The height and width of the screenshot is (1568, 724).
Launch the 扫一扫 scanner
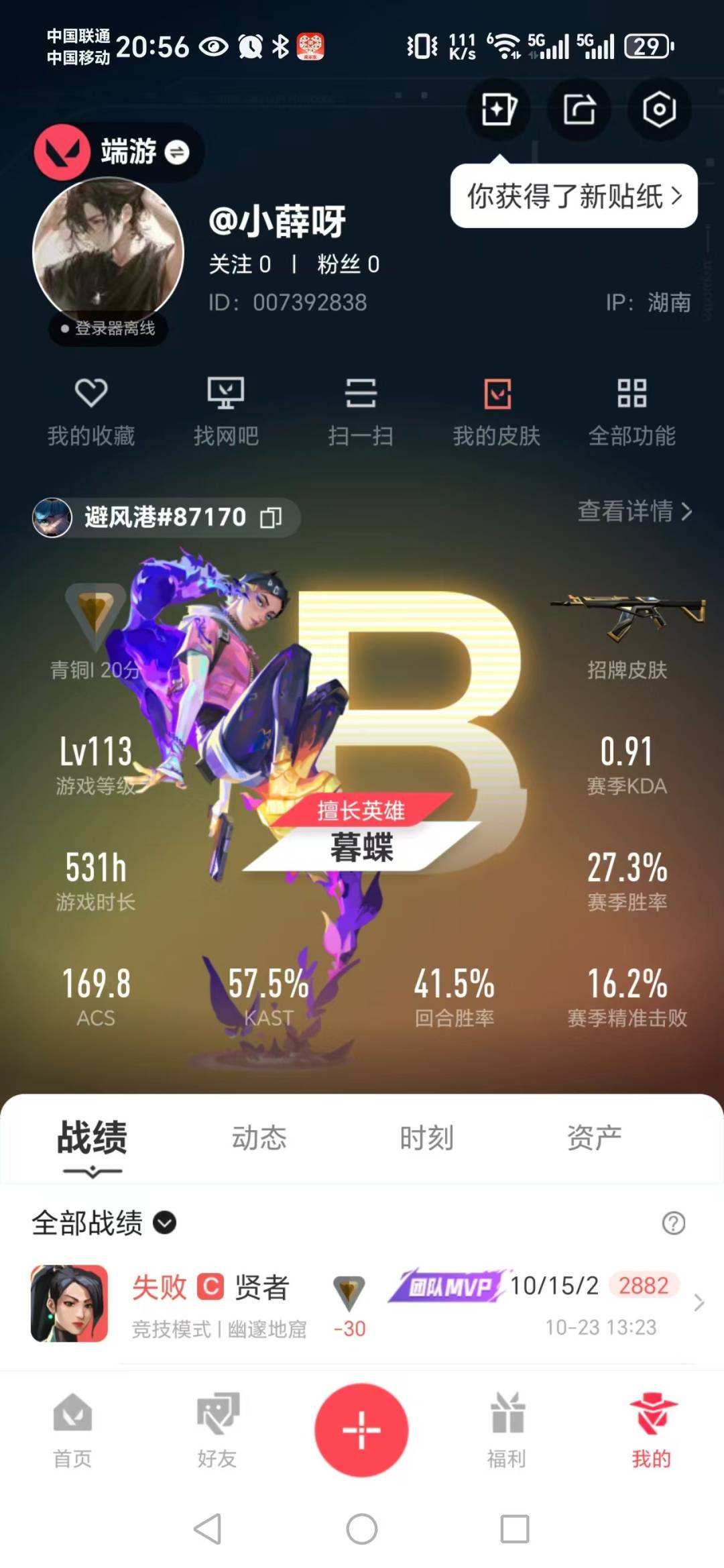click(x=361, y=410)
